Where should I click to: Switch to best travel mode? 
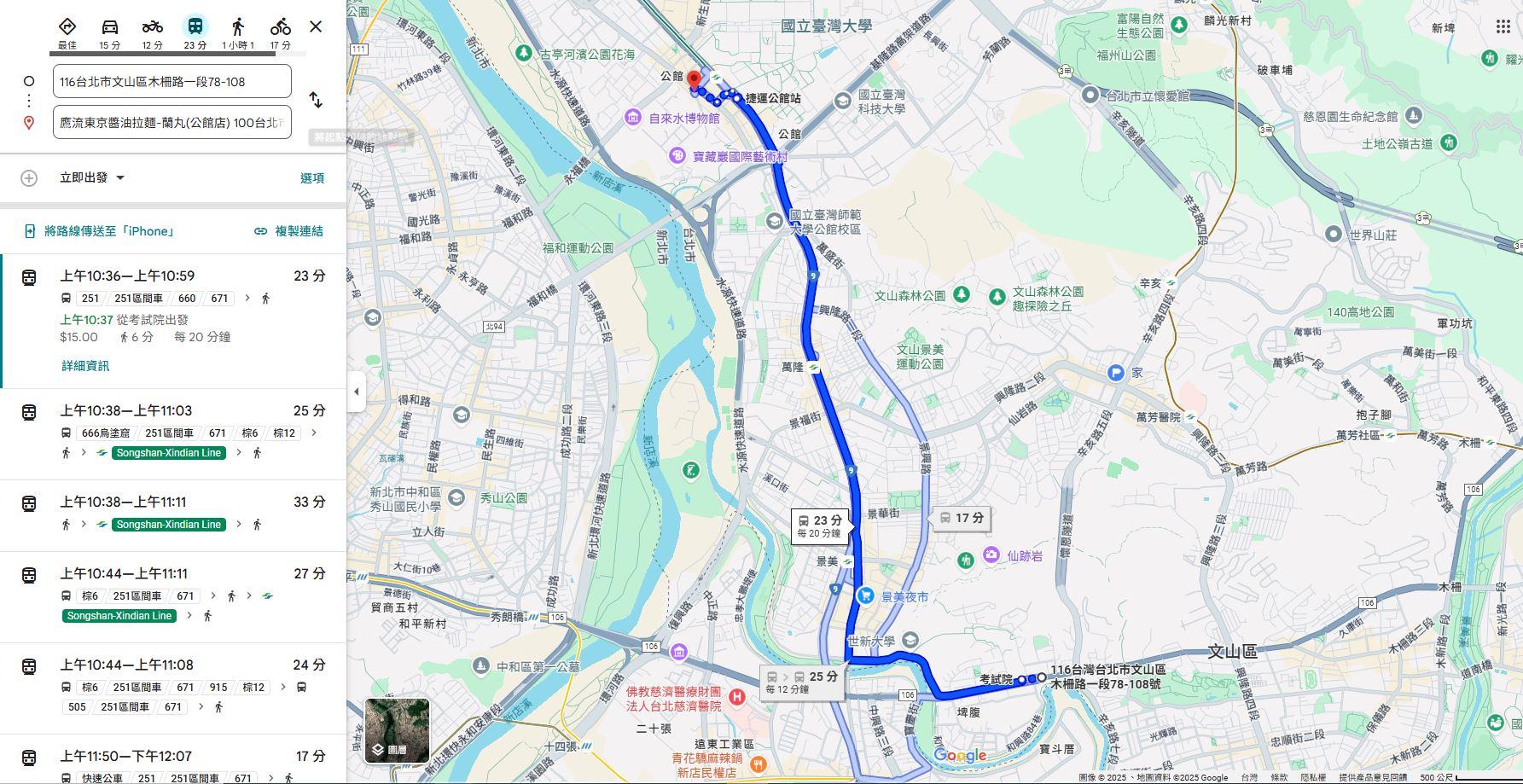coord(67,32)
